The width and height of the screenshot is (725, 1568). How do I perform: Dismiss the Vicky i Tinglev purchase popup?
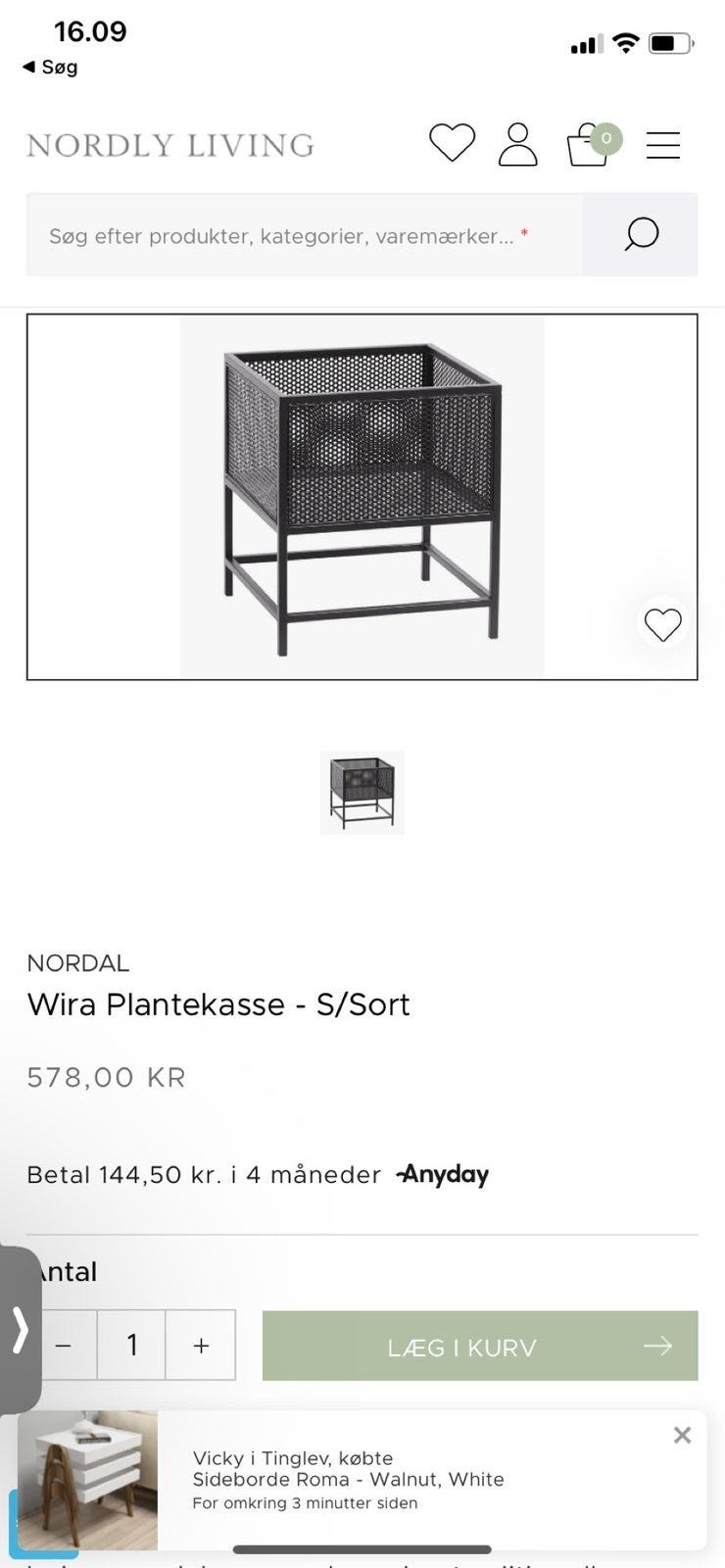click(x=683, y=1436)
